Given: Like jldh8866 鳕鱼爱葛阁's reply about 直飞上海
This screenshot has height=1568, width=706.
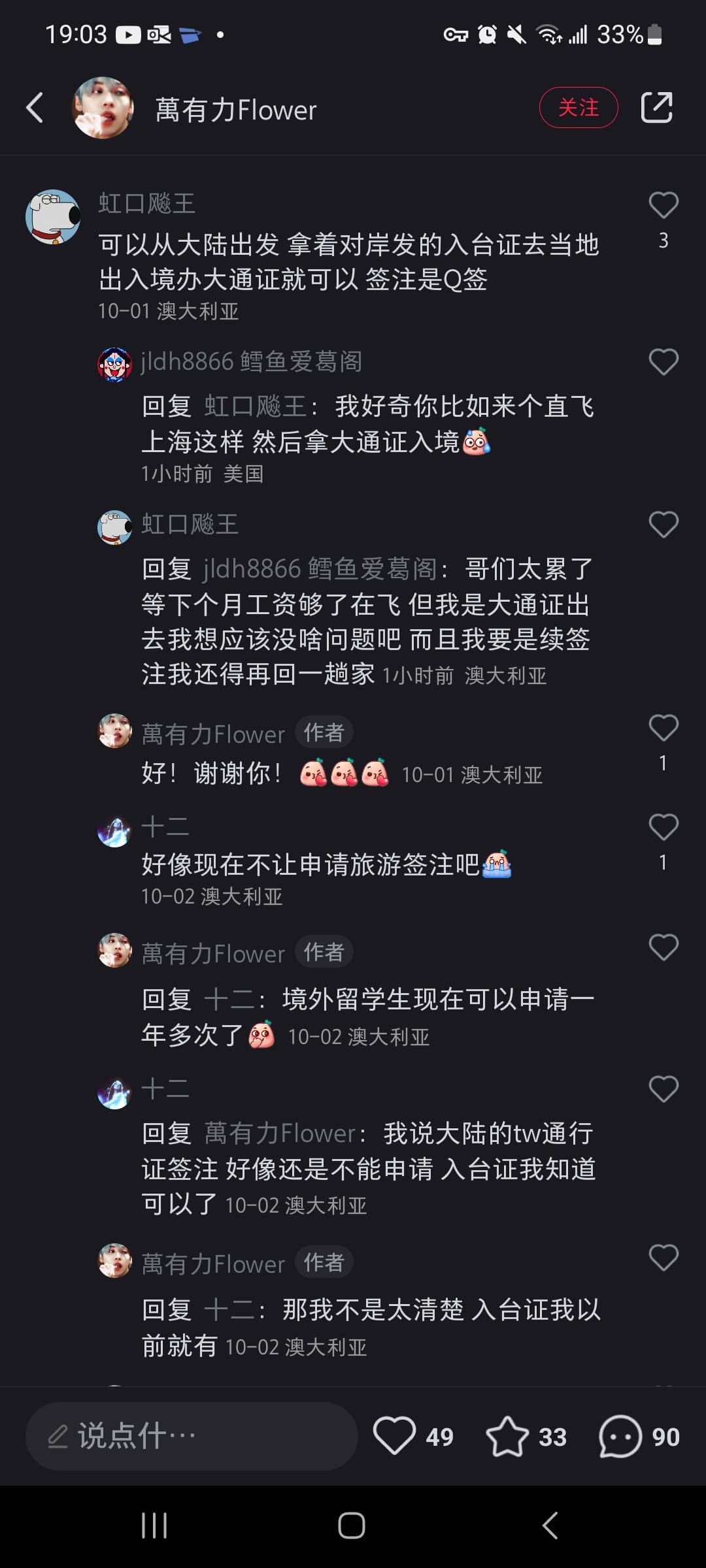Looking at the screenshot, I should pos(663,362).
